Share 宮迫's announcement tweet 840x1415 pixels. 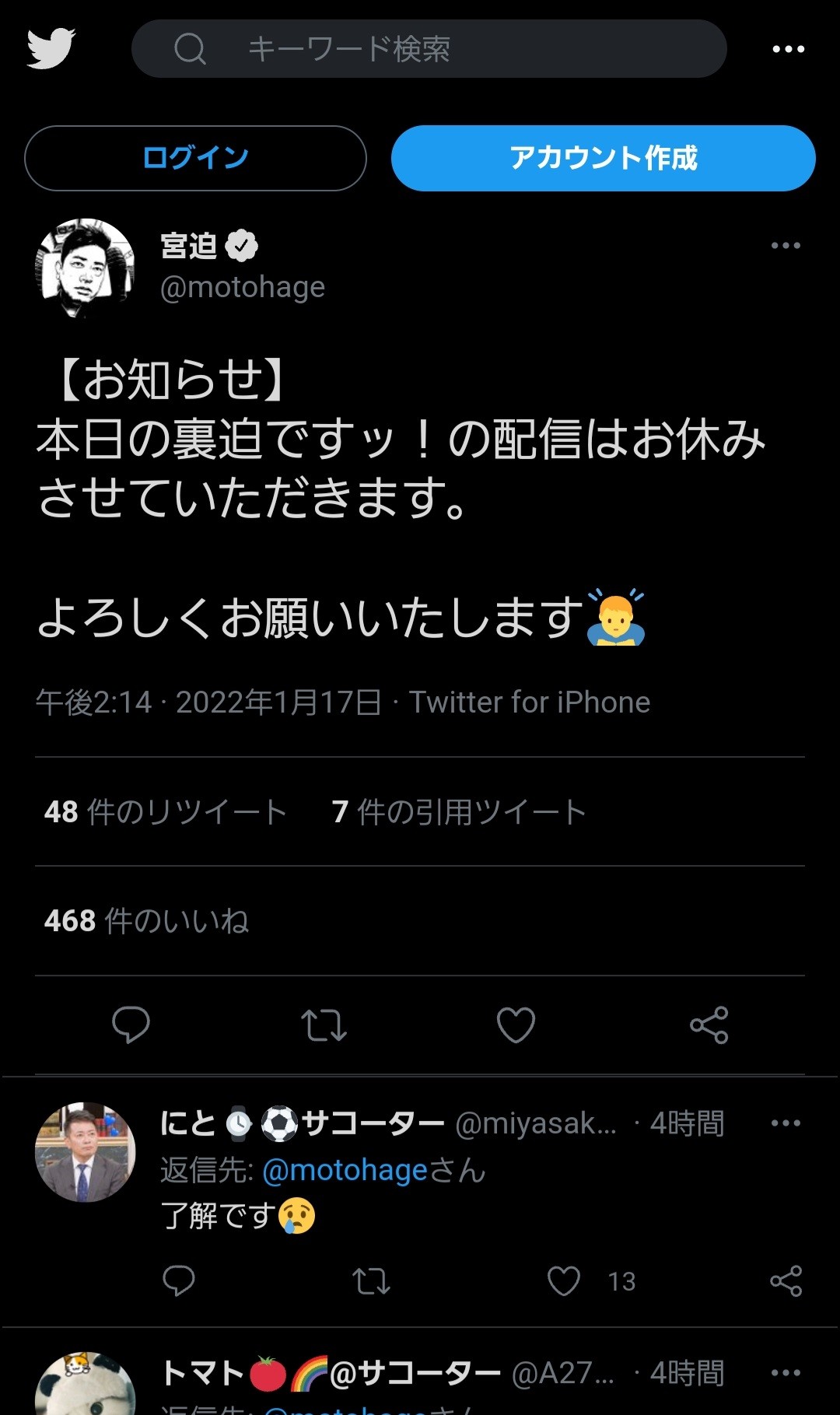click(x=709, y=1024)
